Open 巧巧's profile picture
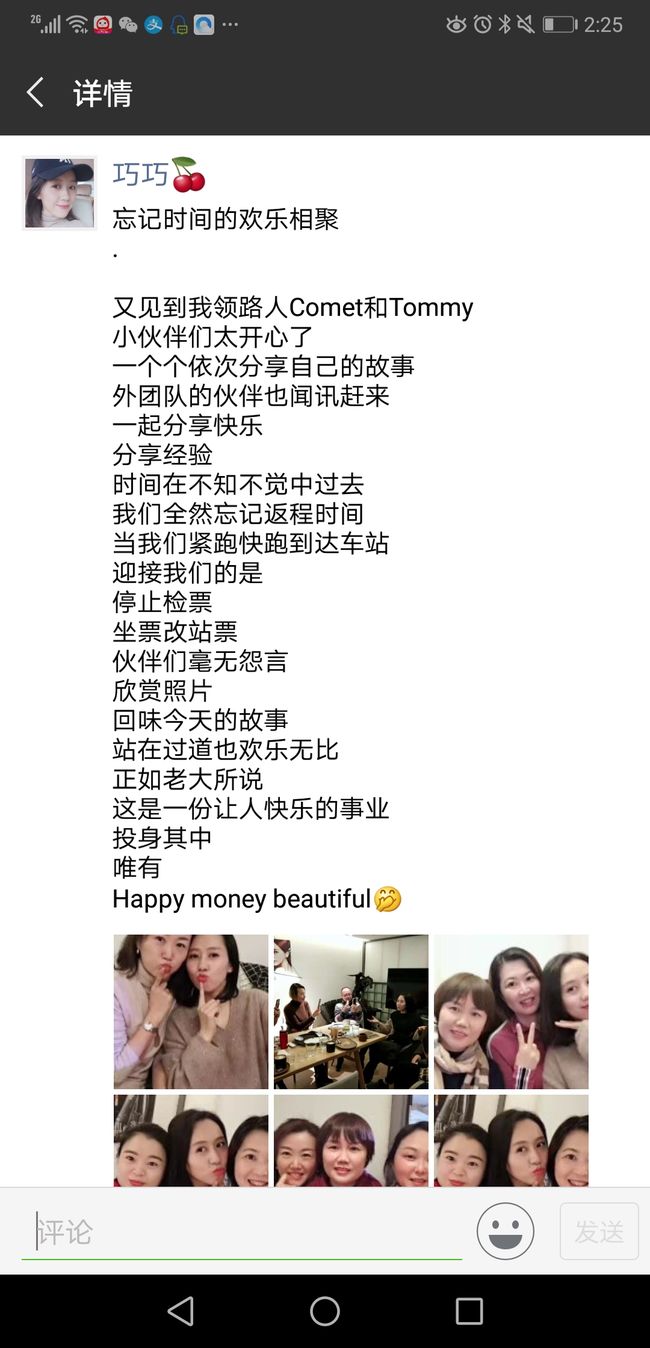The image size is (650, 1348). click(59, 192)
